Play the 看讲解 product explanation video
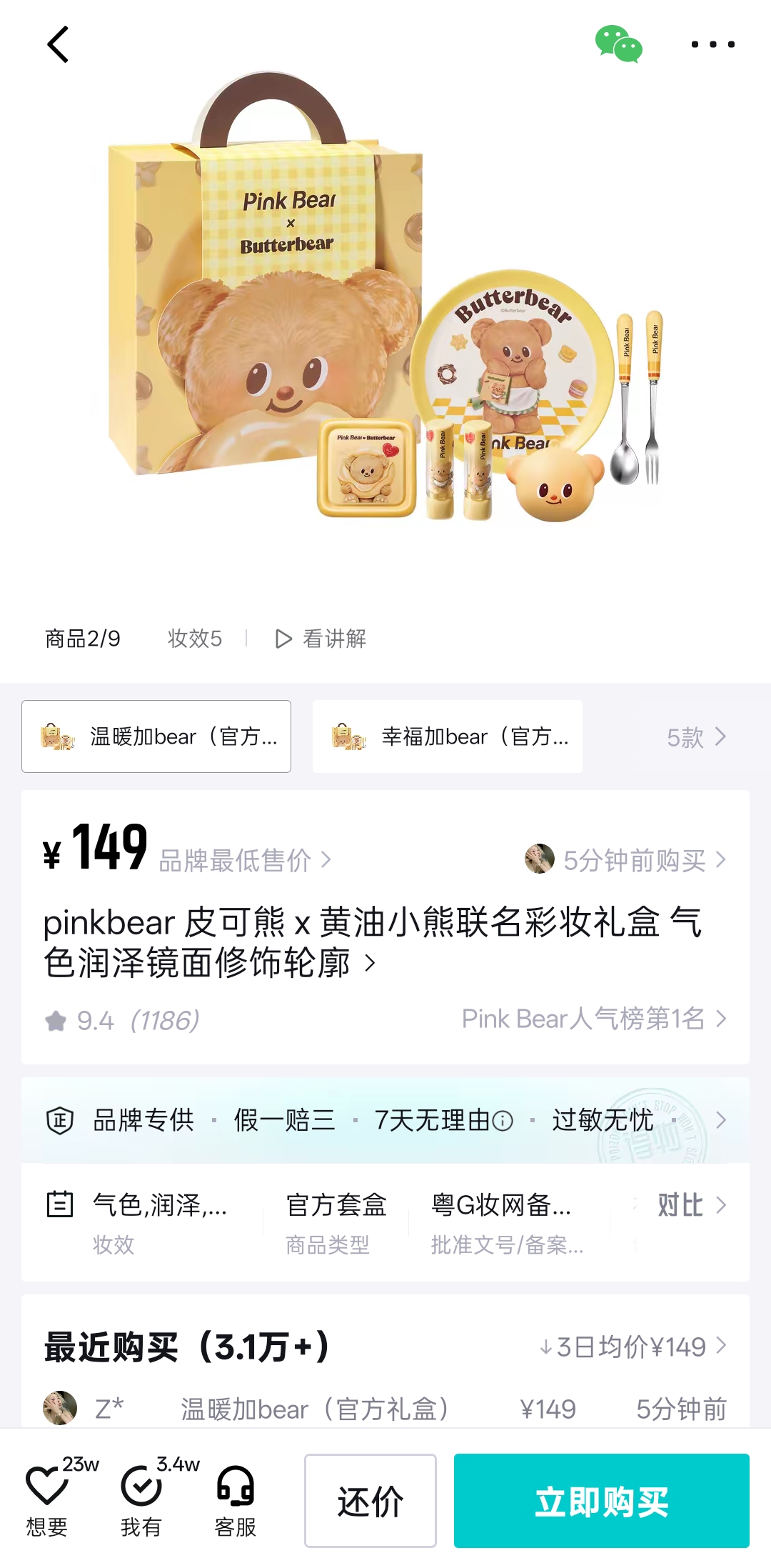Screen dimensions: 771x1568 321,638
